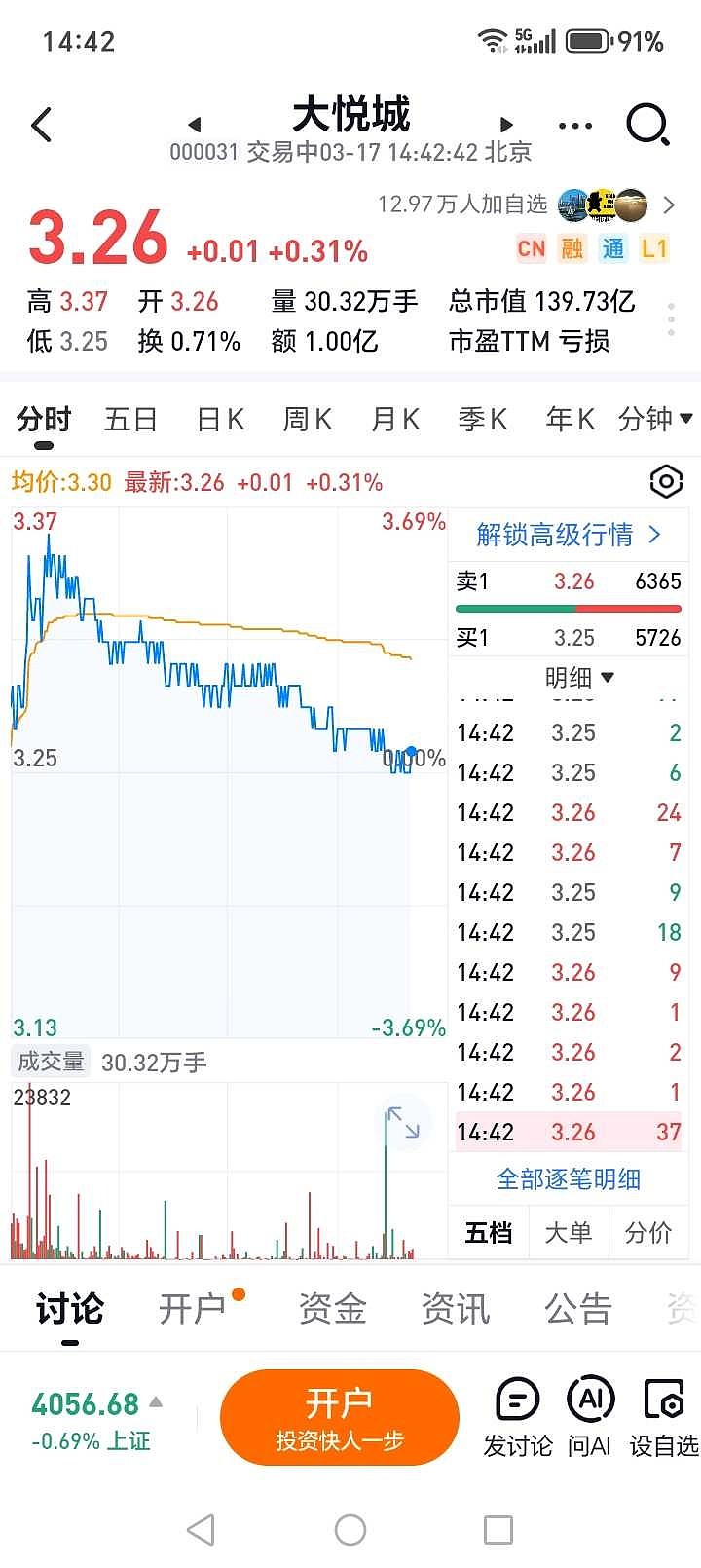Switch to the 大单 tab
Viewport: 701px width, 1568px height.
[x=568, y=1233]
